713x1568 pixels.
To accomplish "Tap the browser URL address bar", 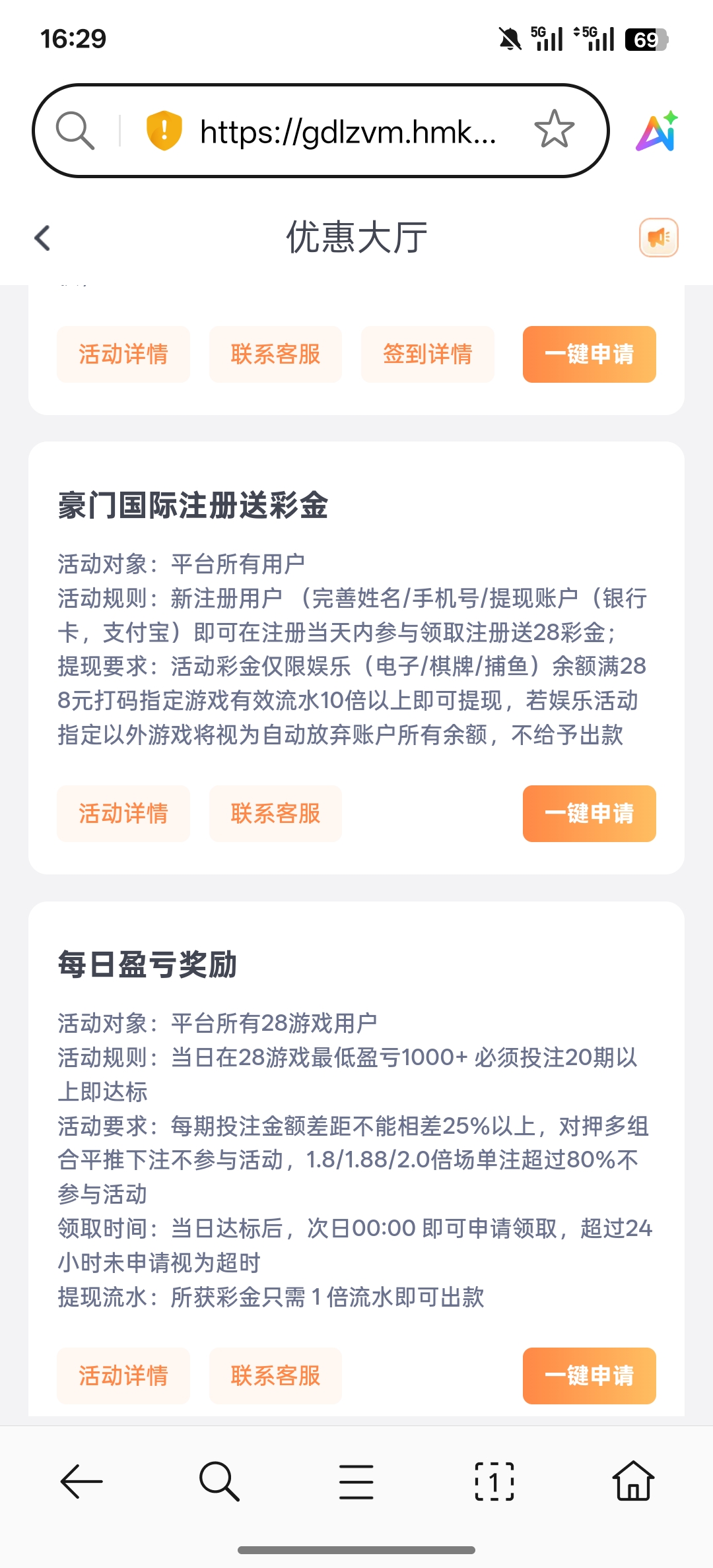I will pos(348,132).
